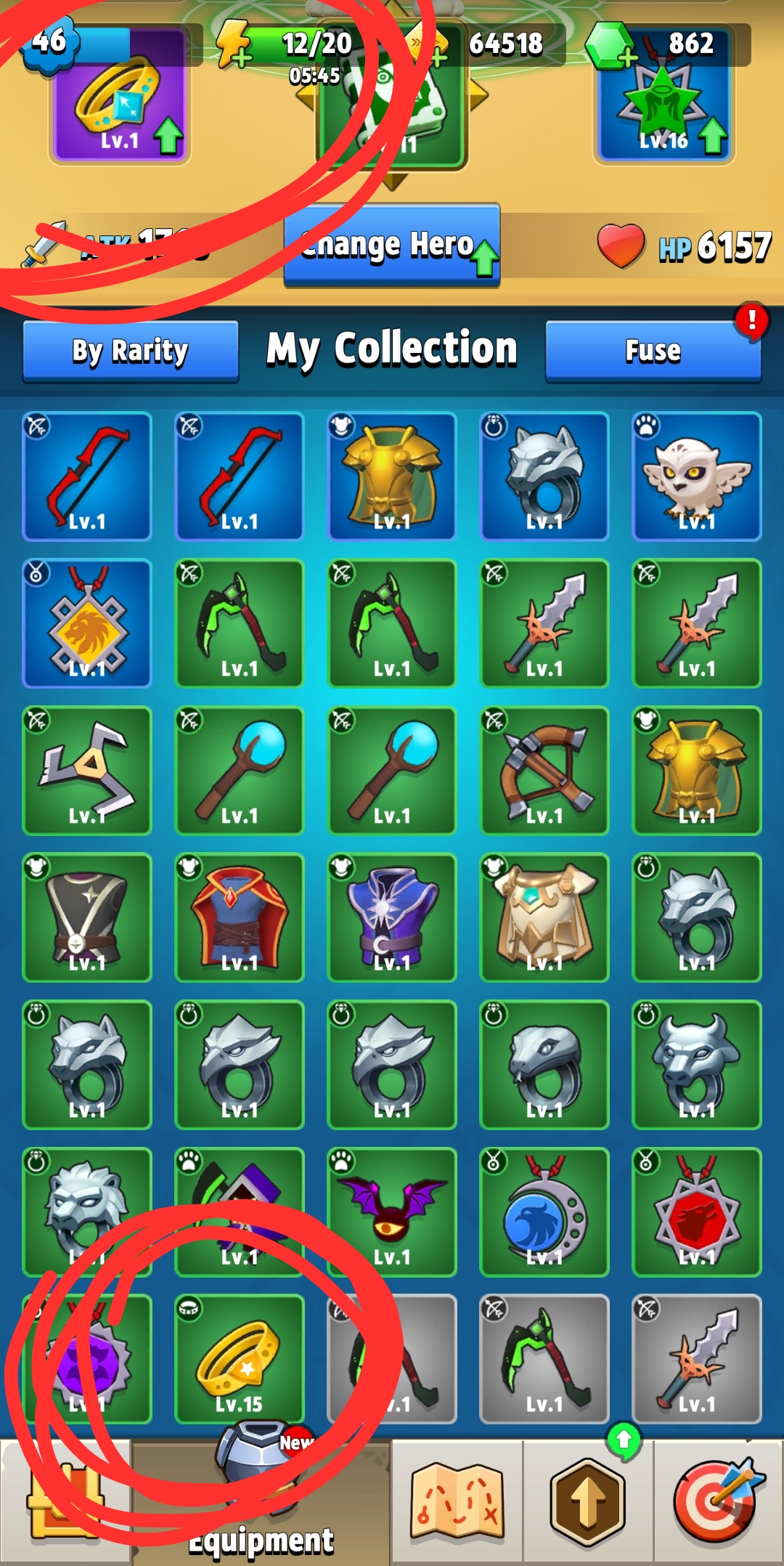Open the world map tab
This screenshot has width=784, height=1566.
[x=457, y=1501]
